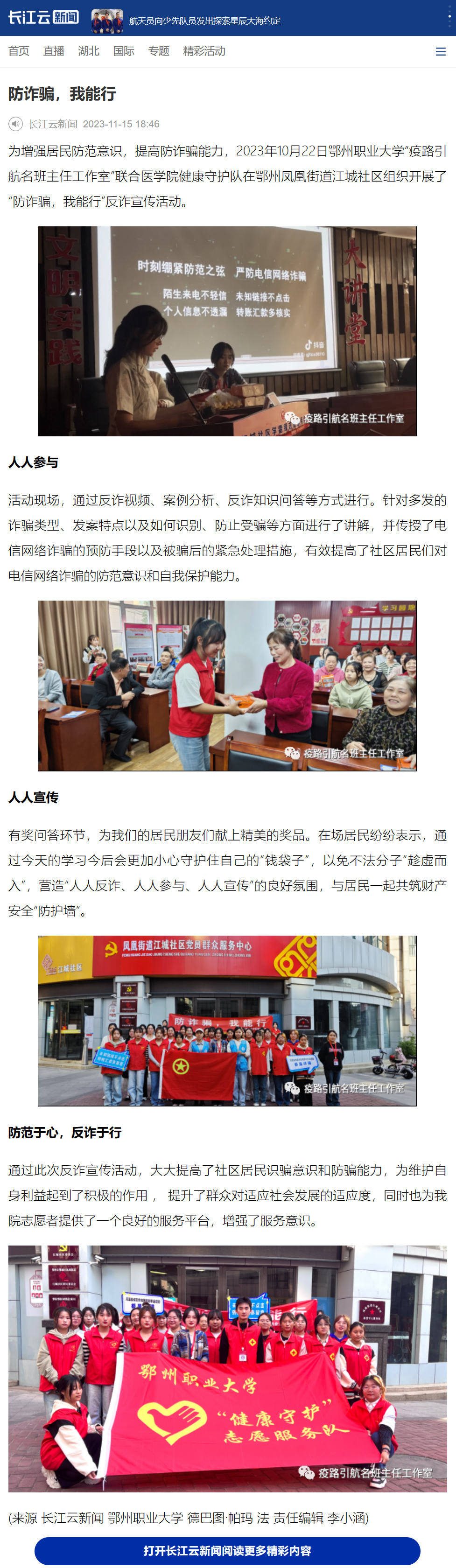Enlarge the community service center group photo
This screenshot has width=456, height=1568.
point(227,1021)
